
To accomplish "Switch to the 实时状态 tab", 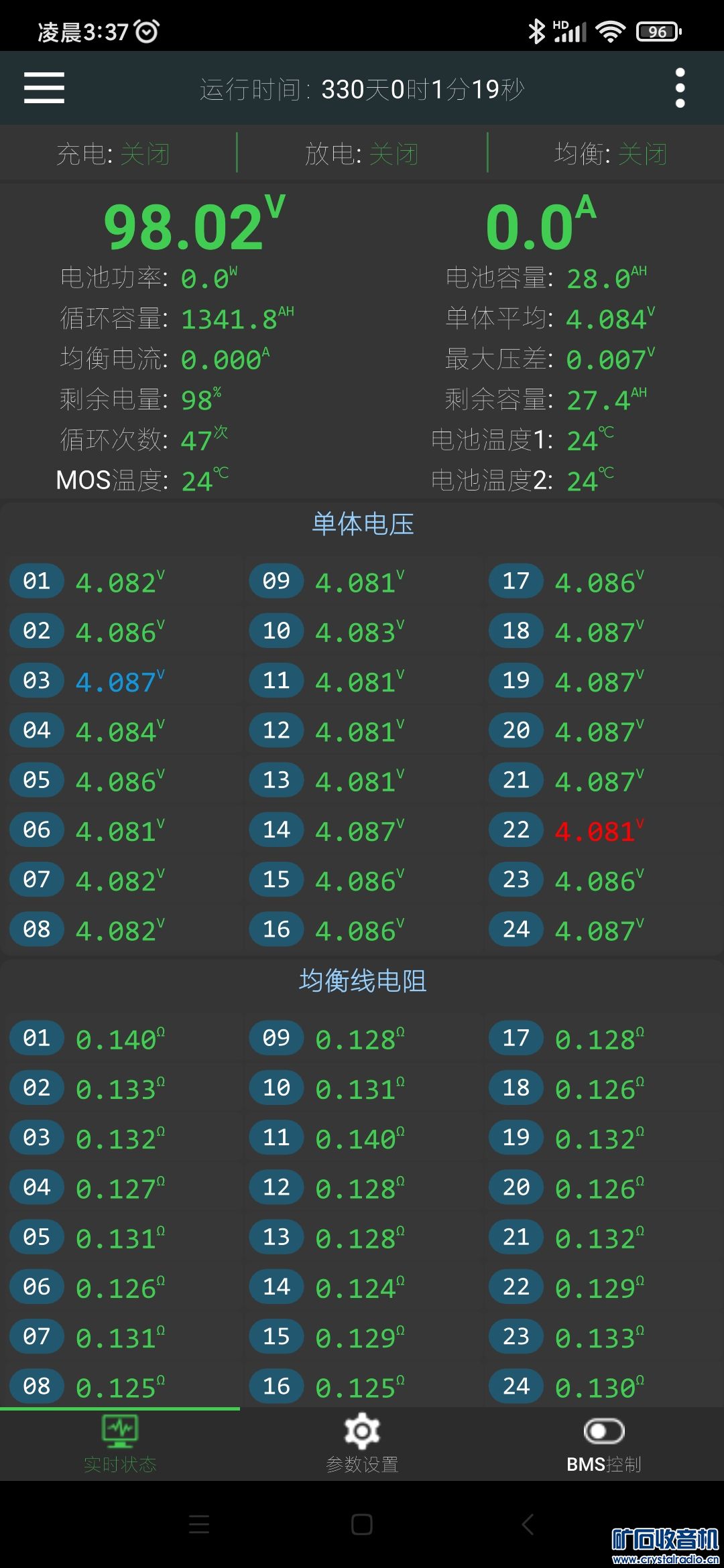I will [x=120, y=1444].
